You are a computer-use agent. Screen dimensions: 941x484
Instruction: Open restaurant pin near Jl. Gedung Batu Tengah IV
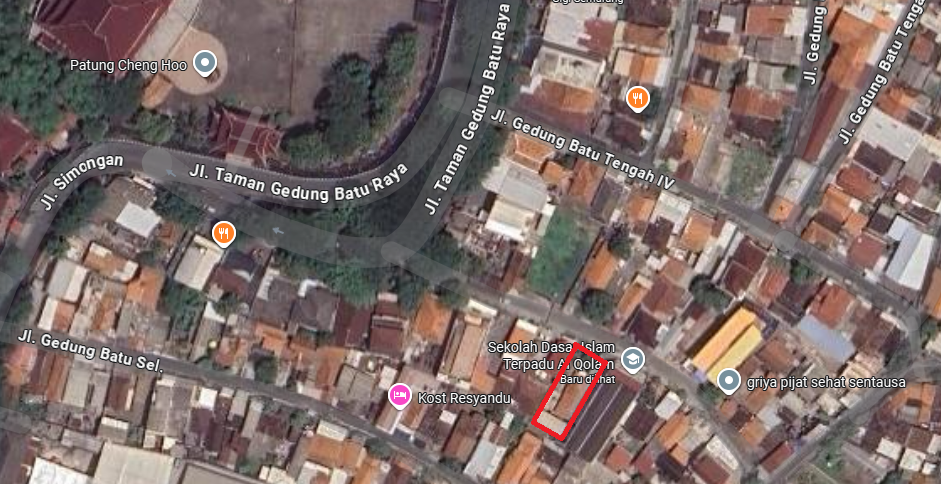(x=637, y=98)
